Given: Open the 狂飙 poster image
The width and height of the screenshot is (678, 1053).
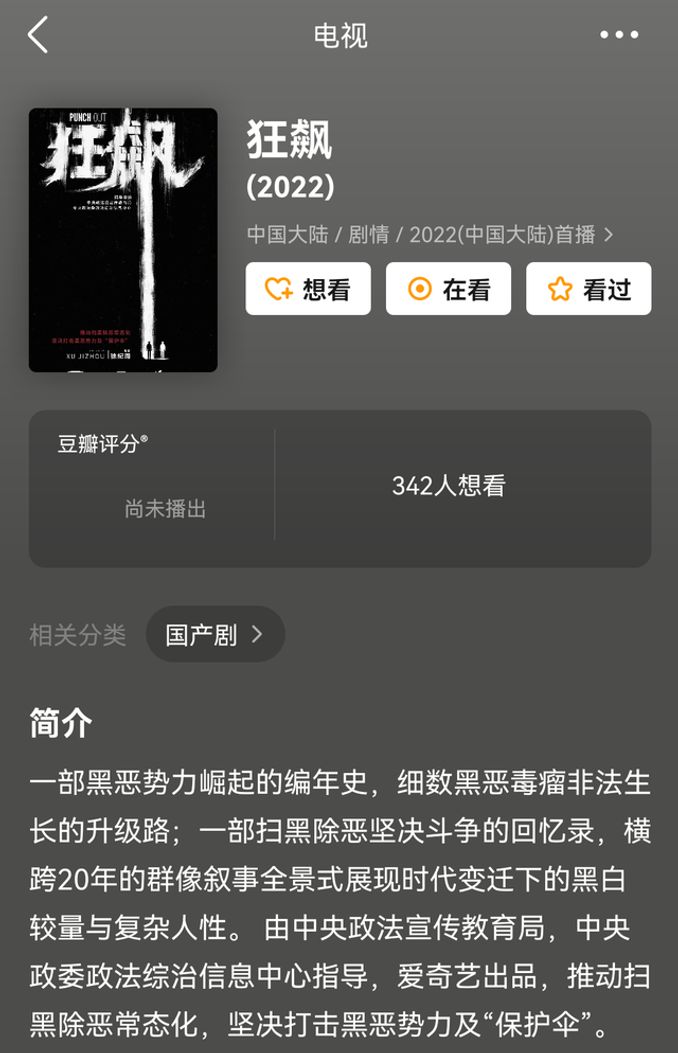Looking at the screenshot, I should [123, 240].
